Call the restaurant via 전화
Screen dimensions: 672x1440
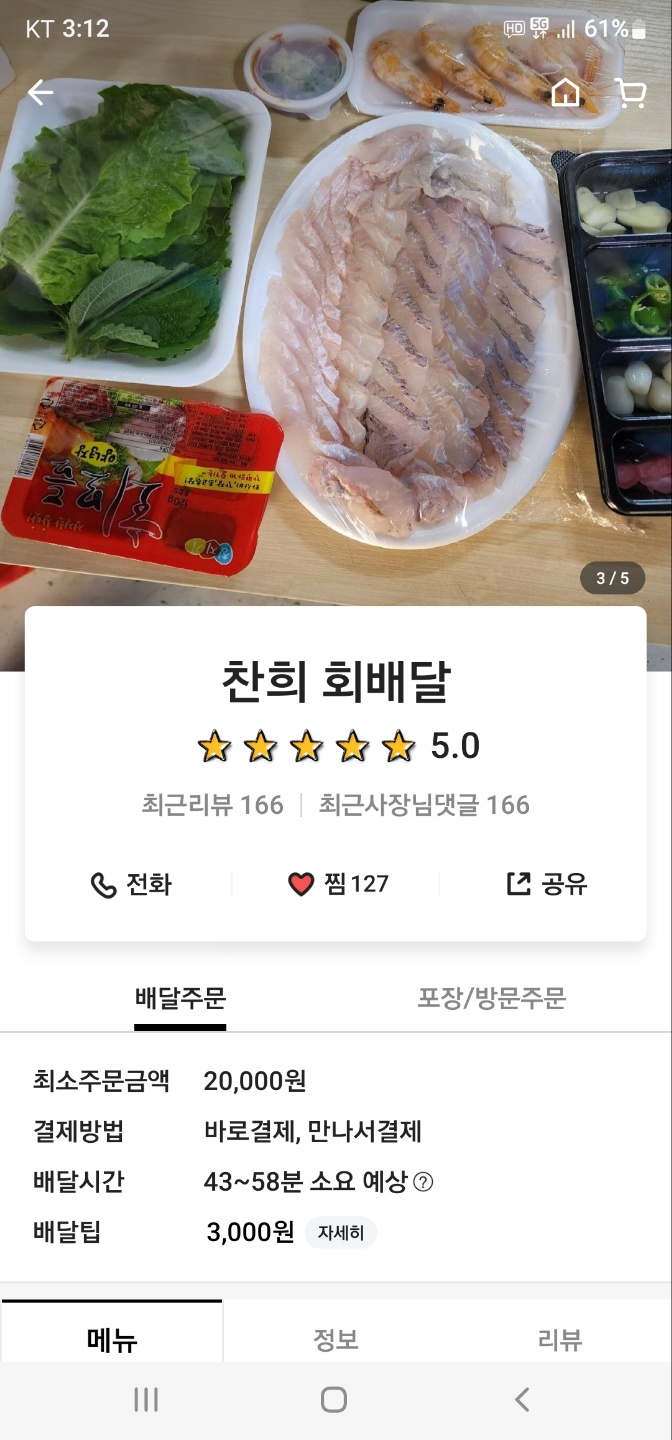click(x=131, y=884)
